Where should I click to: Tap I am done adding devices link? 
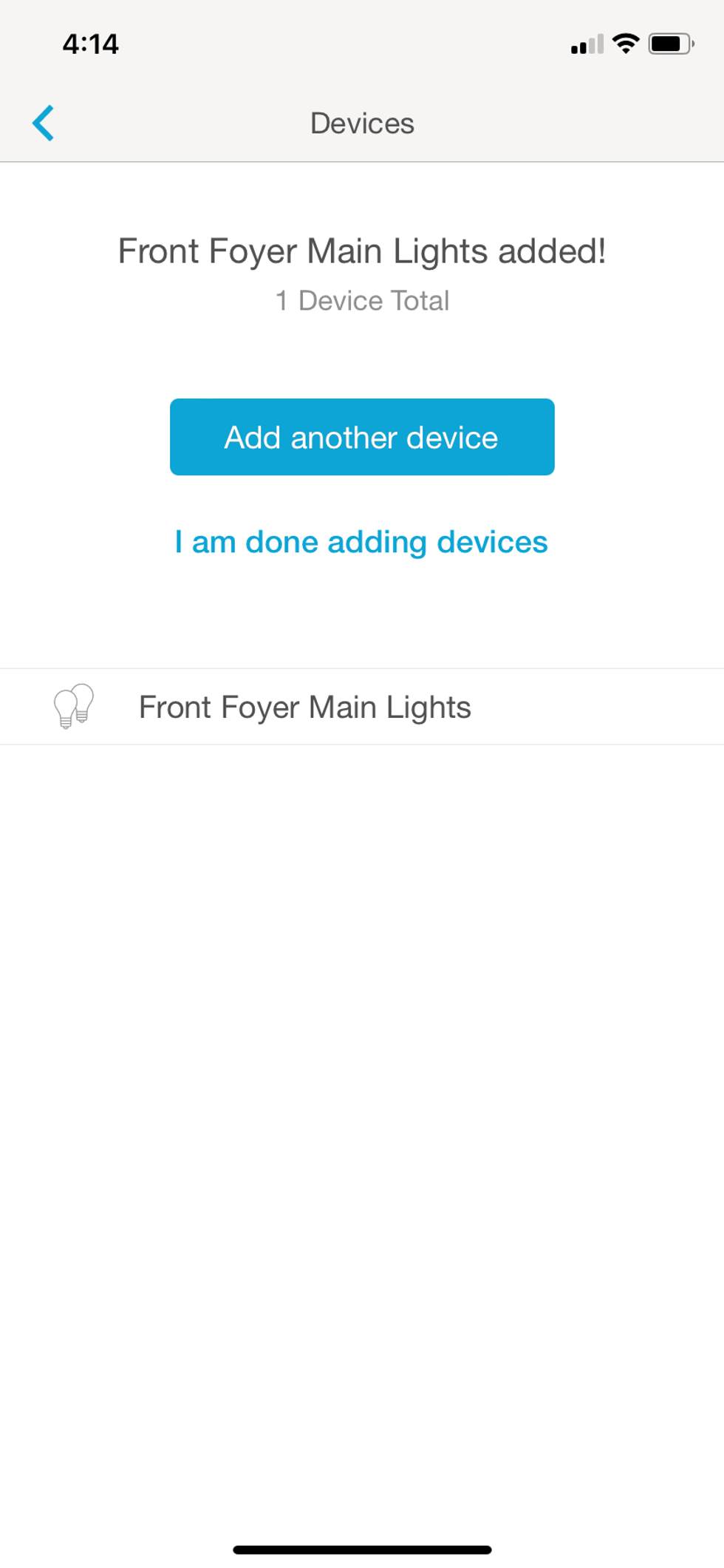361,541
